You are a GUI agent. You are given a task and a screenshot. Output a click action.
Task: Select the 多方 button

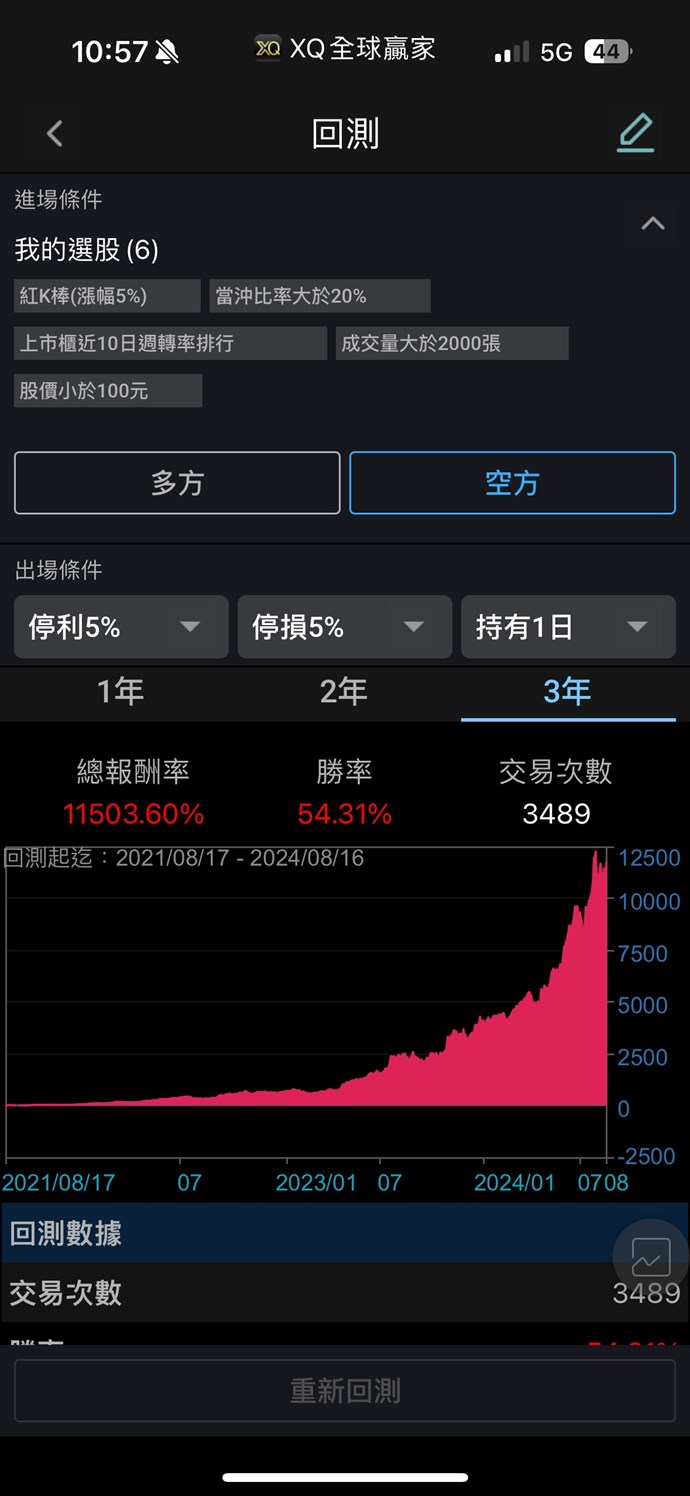(x=177, y=483)
